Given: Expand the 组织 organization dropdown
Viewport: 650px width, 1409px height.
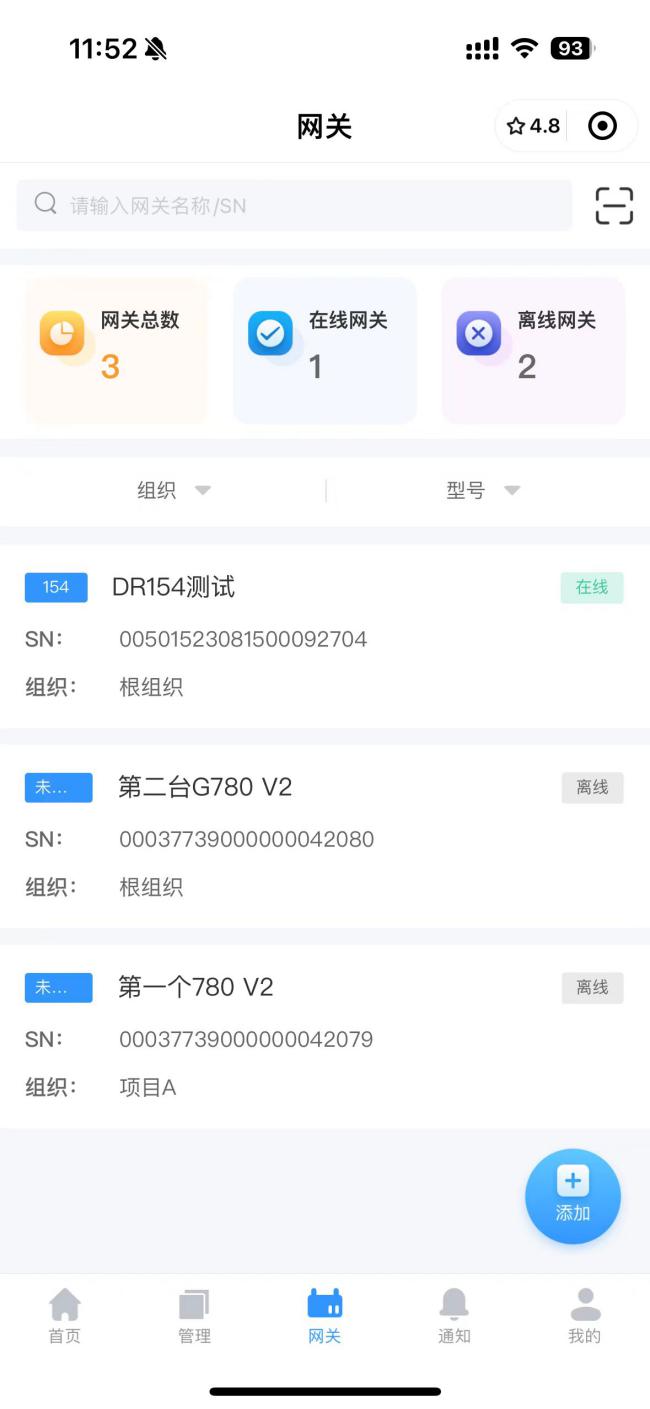Looking at the screenshot, I should (x=173, y=490).
